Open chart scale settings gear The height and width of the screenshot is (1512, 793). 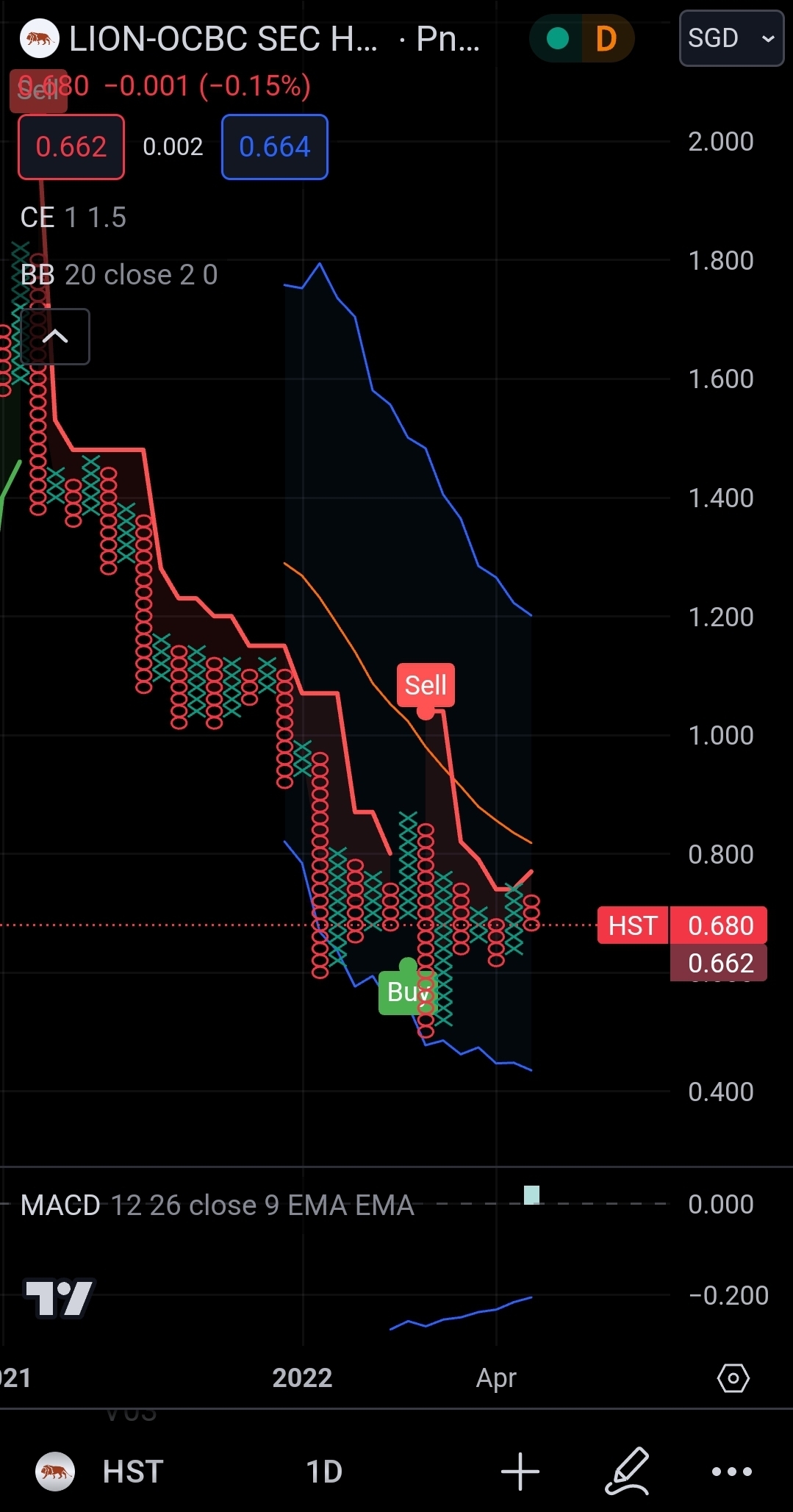click(x=733, y=1378)
